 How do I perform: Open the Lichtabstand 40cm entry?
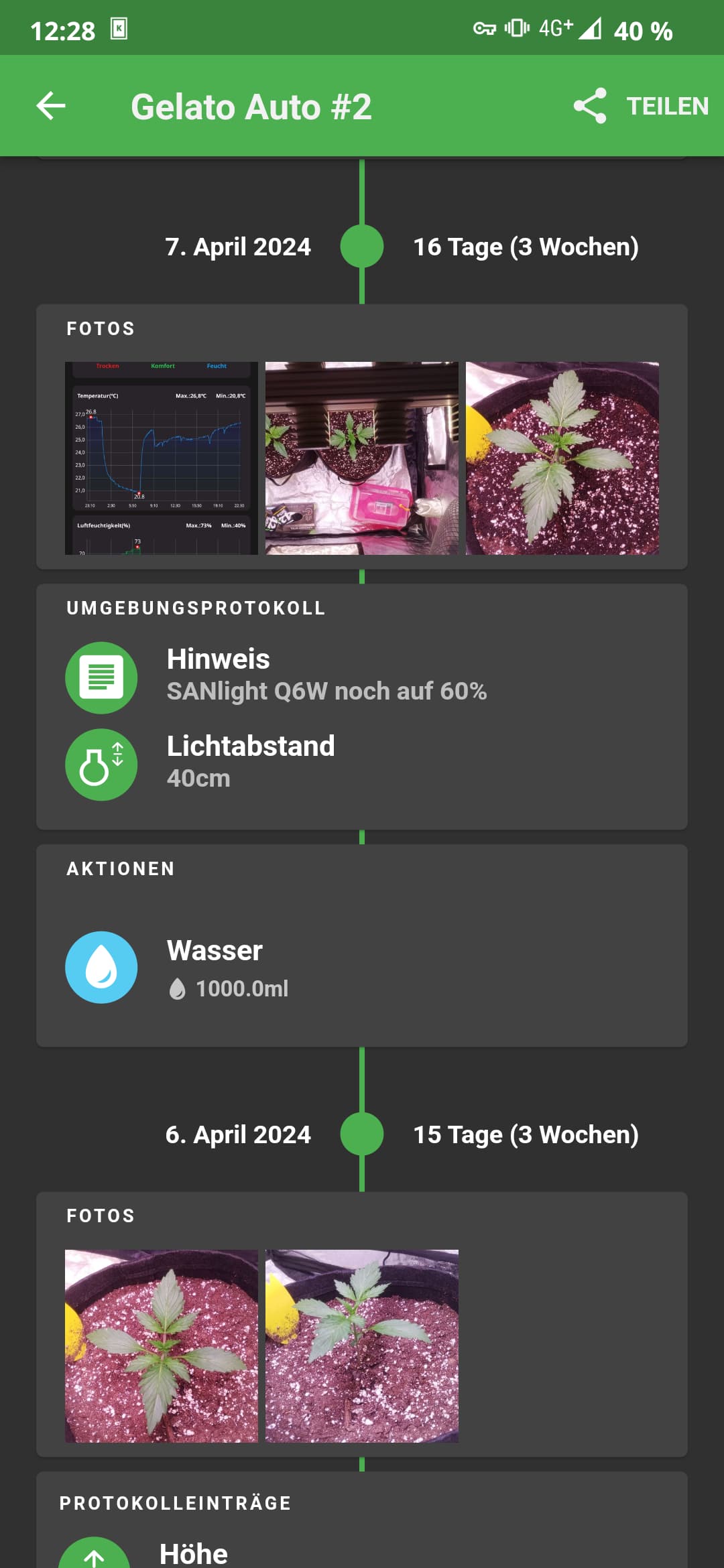(x=250, y=763)
